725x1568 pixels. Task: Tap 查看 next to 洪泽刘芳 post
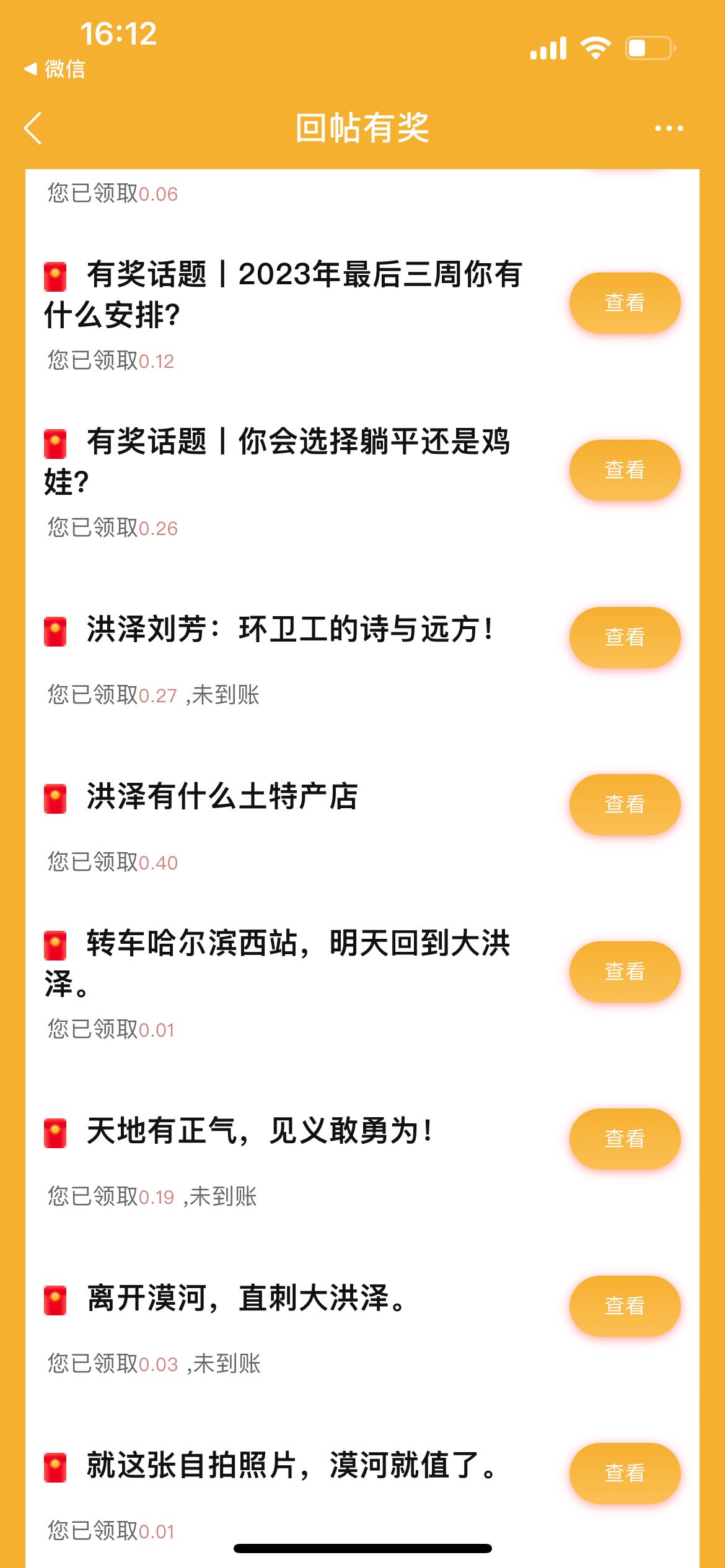click(625, 637)
